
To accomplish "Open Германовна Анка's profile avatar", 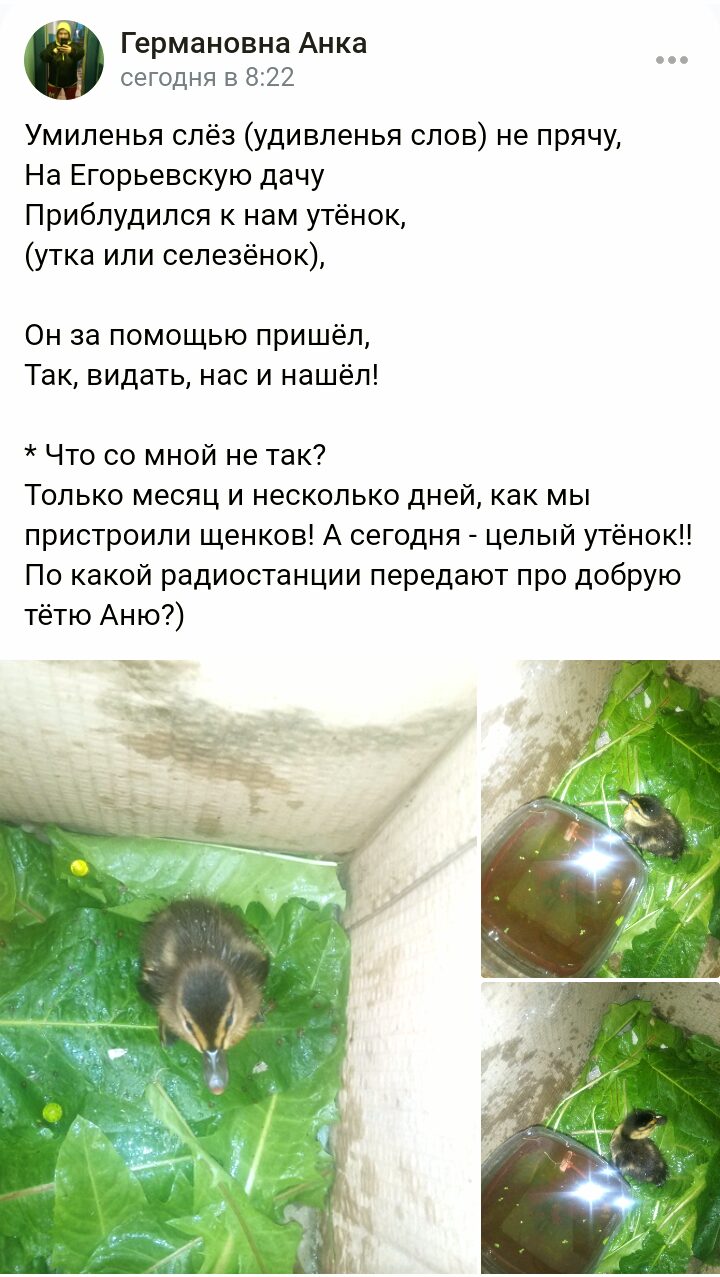I will (x=64, y=60).
